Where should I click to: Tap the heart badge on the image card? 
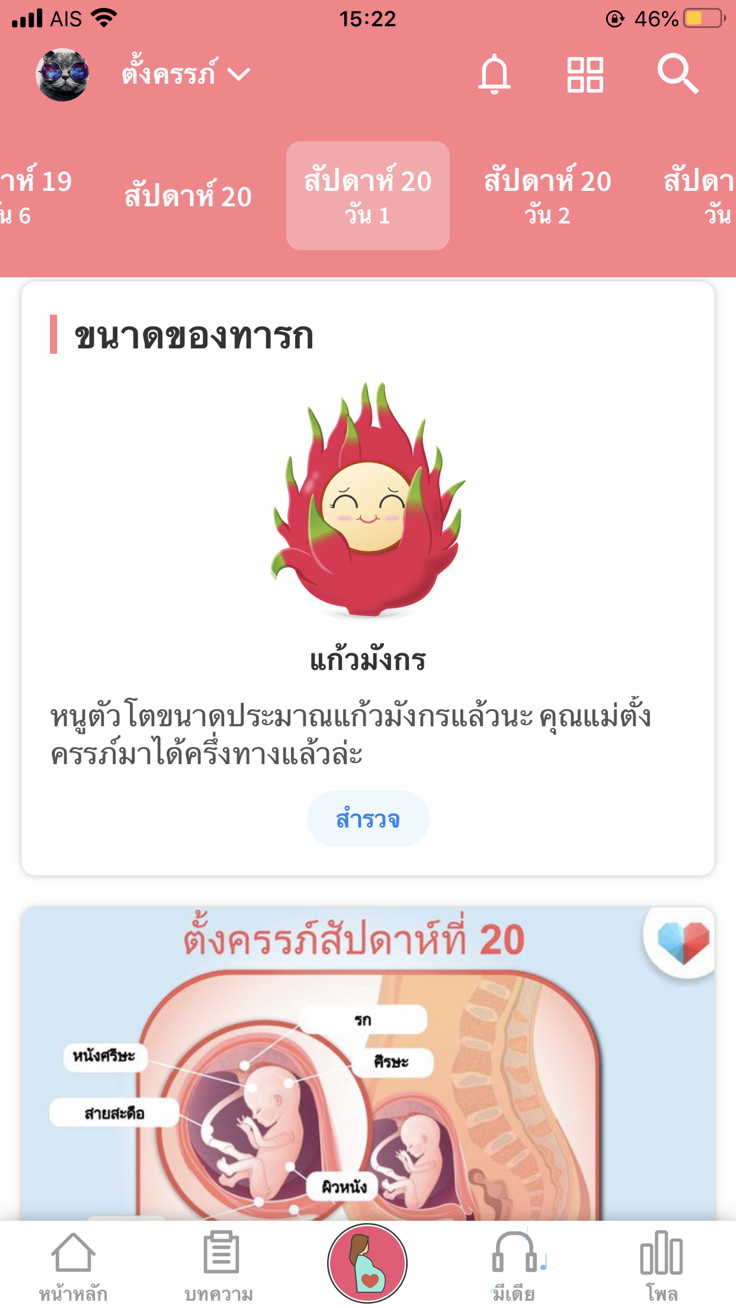click(x=683, y=941)
